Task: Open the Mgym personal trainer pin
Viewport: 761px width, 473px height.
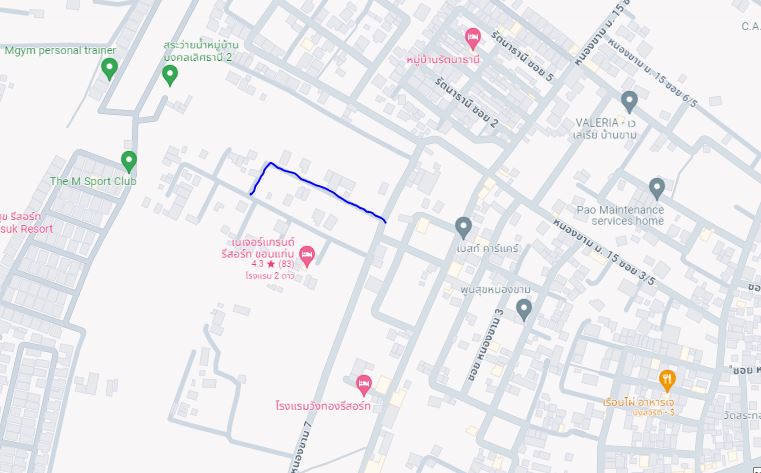Action: click(110, 68)
